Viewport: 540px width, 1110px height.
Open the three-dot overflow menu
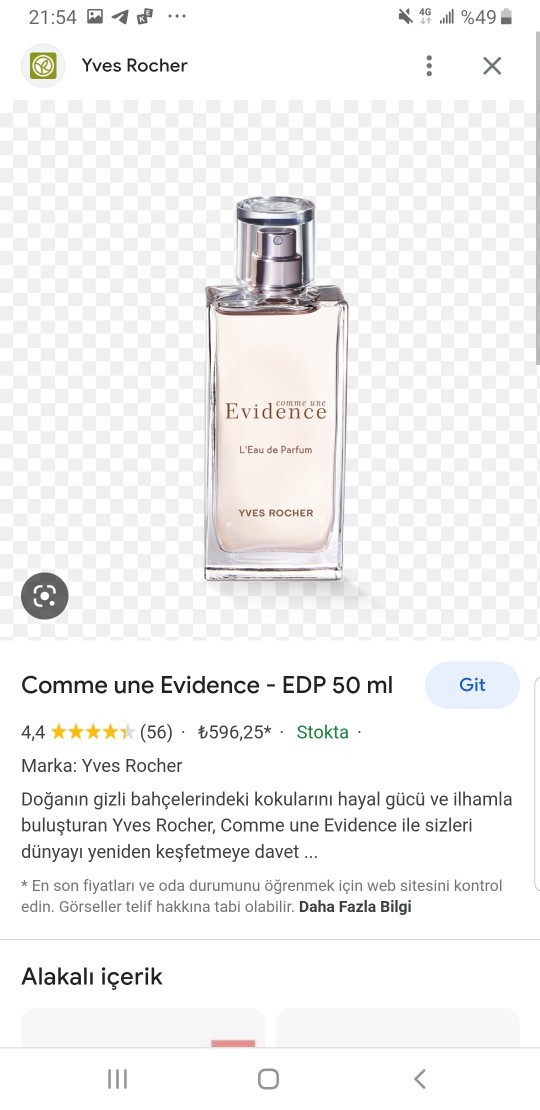pos(429,66)
